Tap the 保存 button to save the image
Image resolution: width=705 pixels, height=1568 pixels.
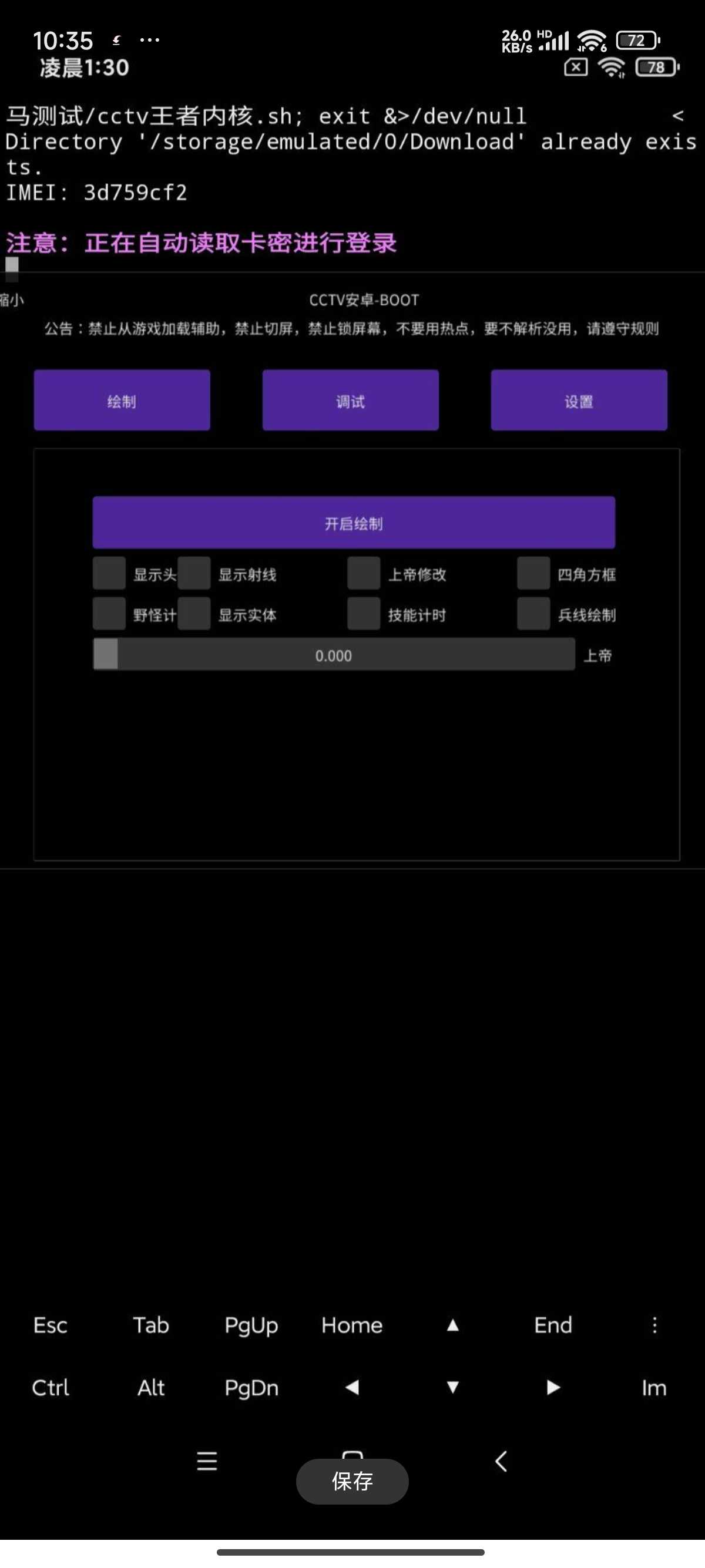coord(352,1481)
